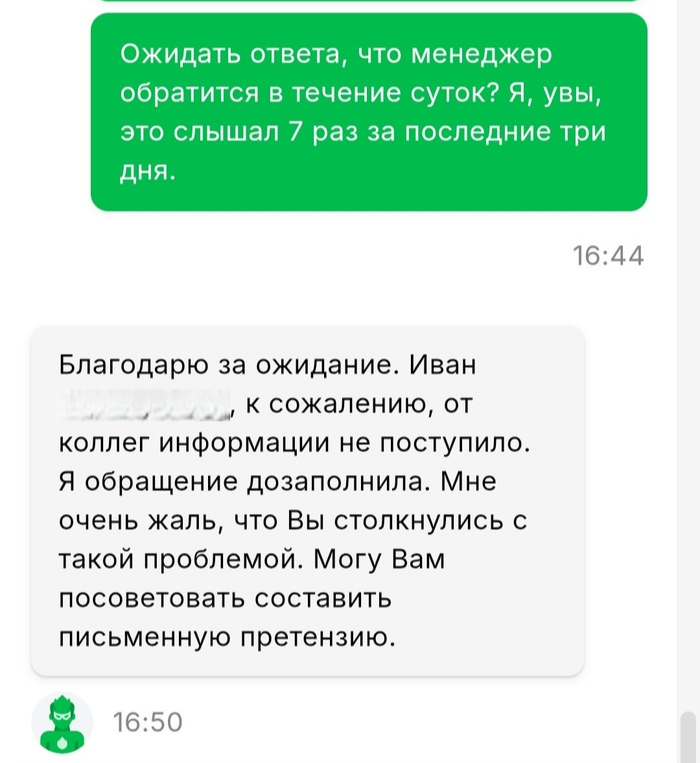Open the support agent's green avatar
This screenshot has width=700, height=763.
tap(62, 721)
